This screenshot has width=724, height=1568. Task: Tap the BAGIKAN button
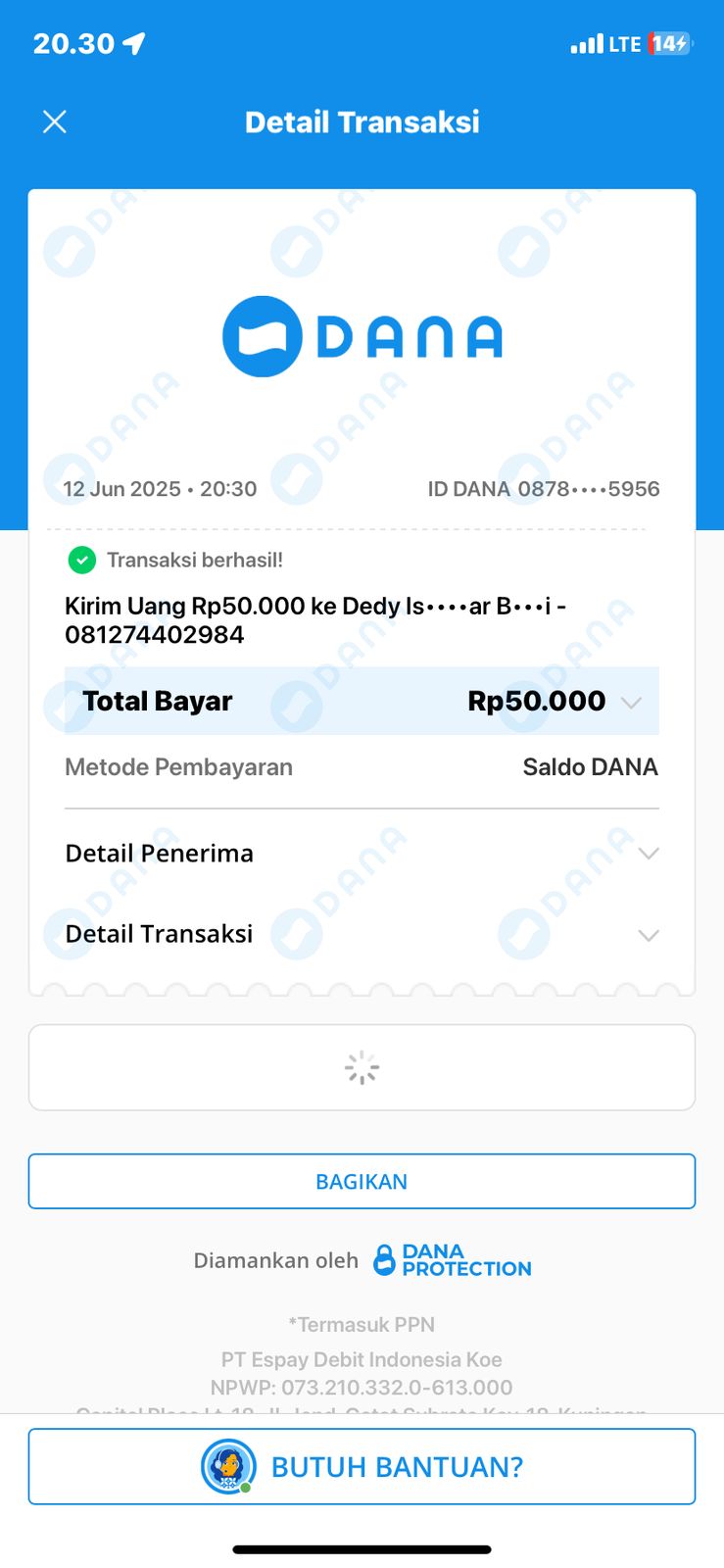pos(362,1181)
